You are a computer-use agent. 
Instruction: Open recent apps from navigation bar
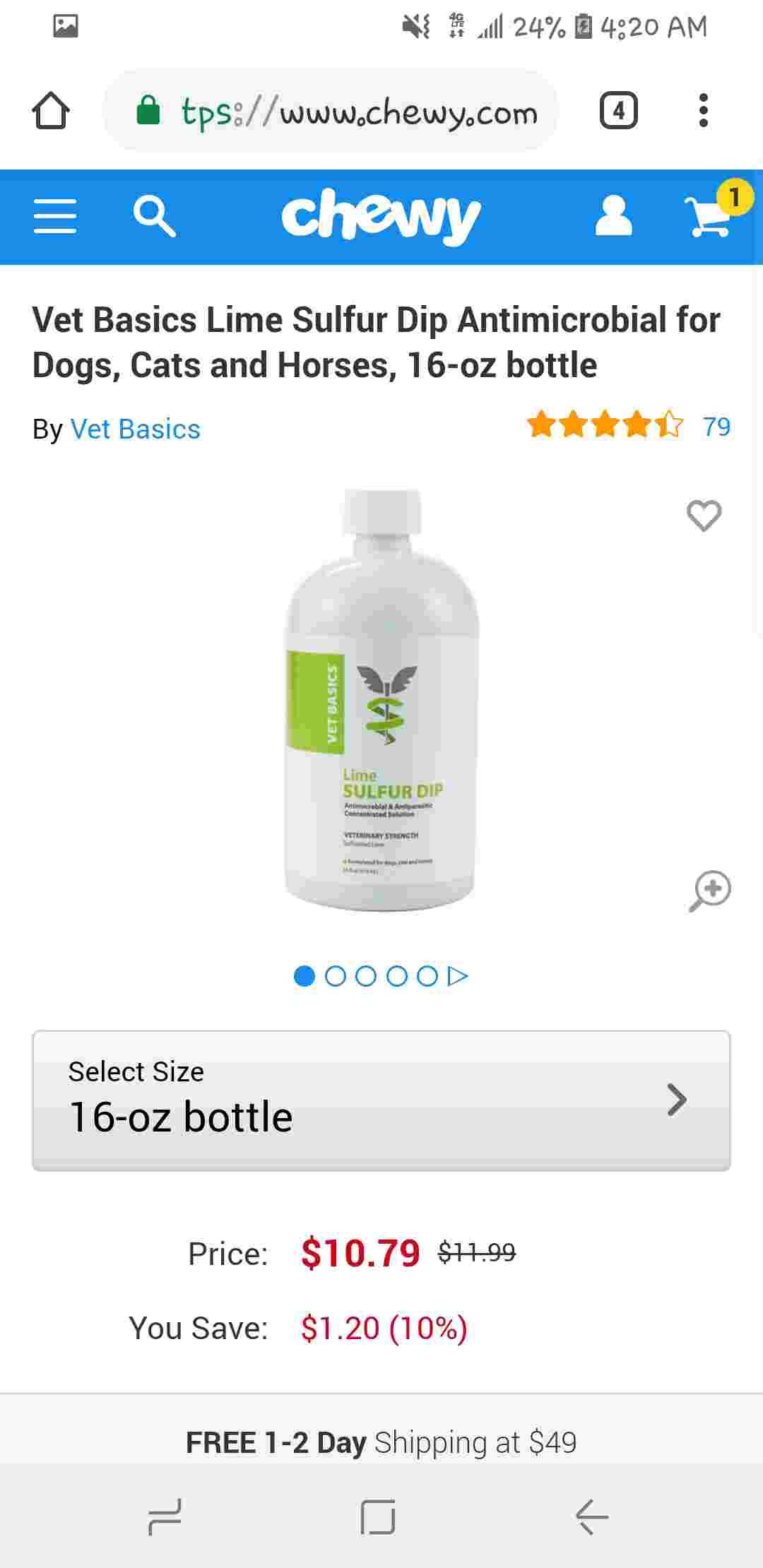click(x=165, y=1516)
